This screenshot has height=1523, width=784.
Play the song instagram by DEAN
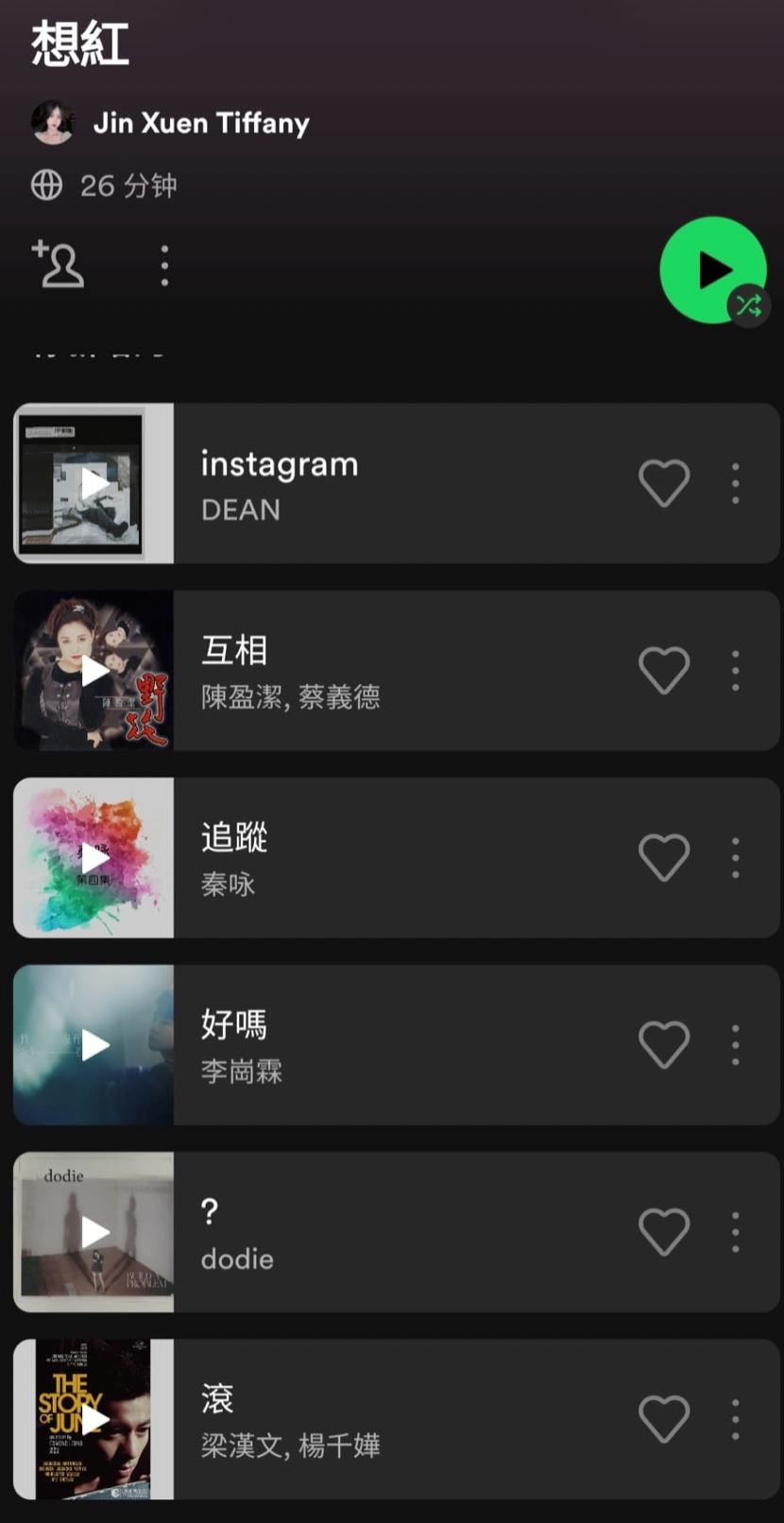click(x=94, y=484)
